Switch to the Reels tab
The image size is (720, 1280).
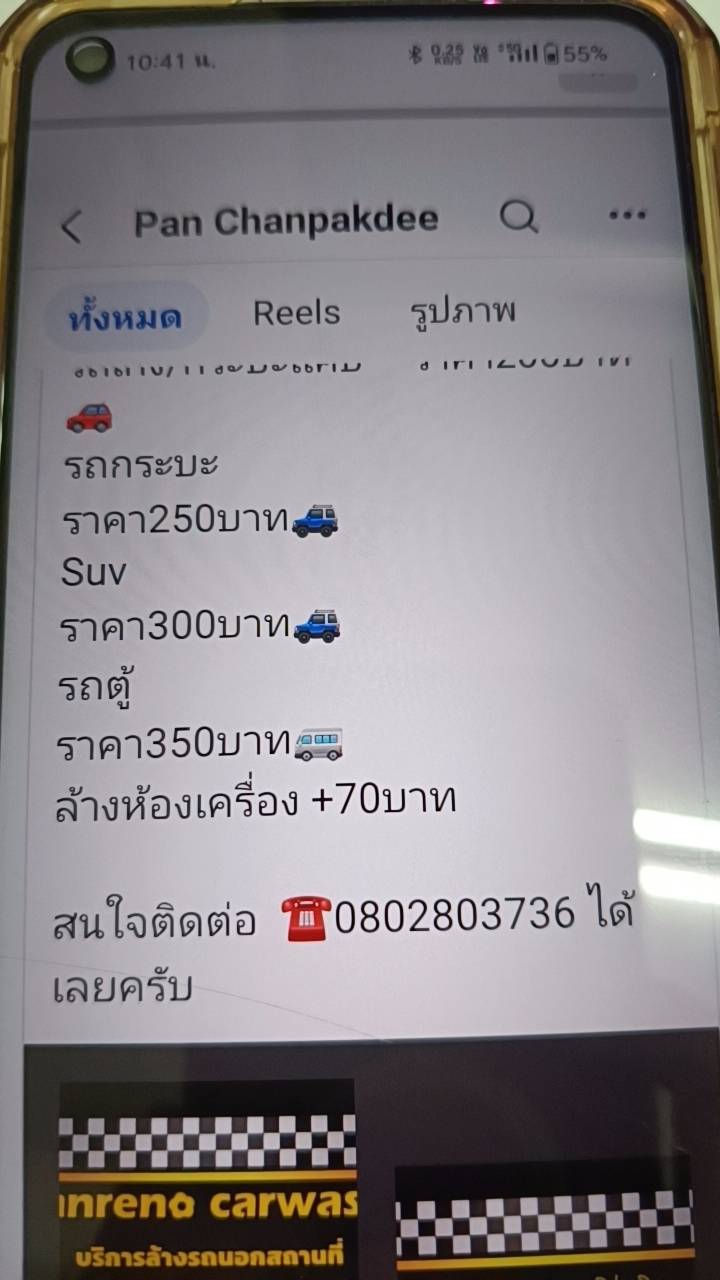tap(296, 313)
